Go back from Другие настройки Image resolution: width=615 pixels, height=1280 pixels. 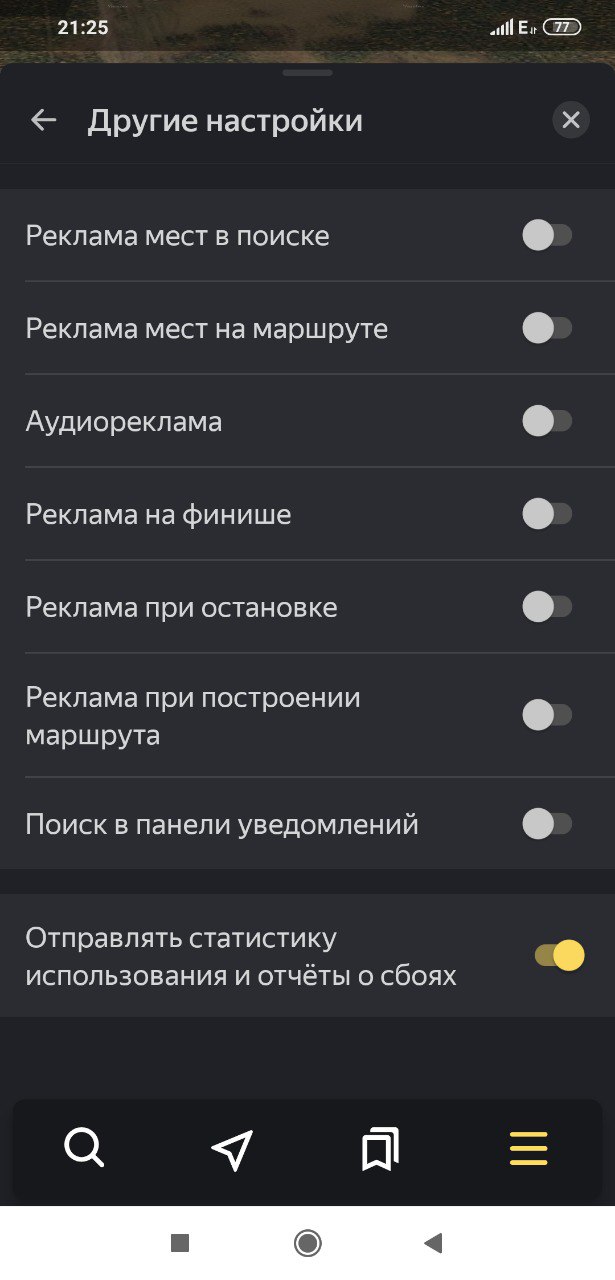pyautogui.click(x=44, y=121)
